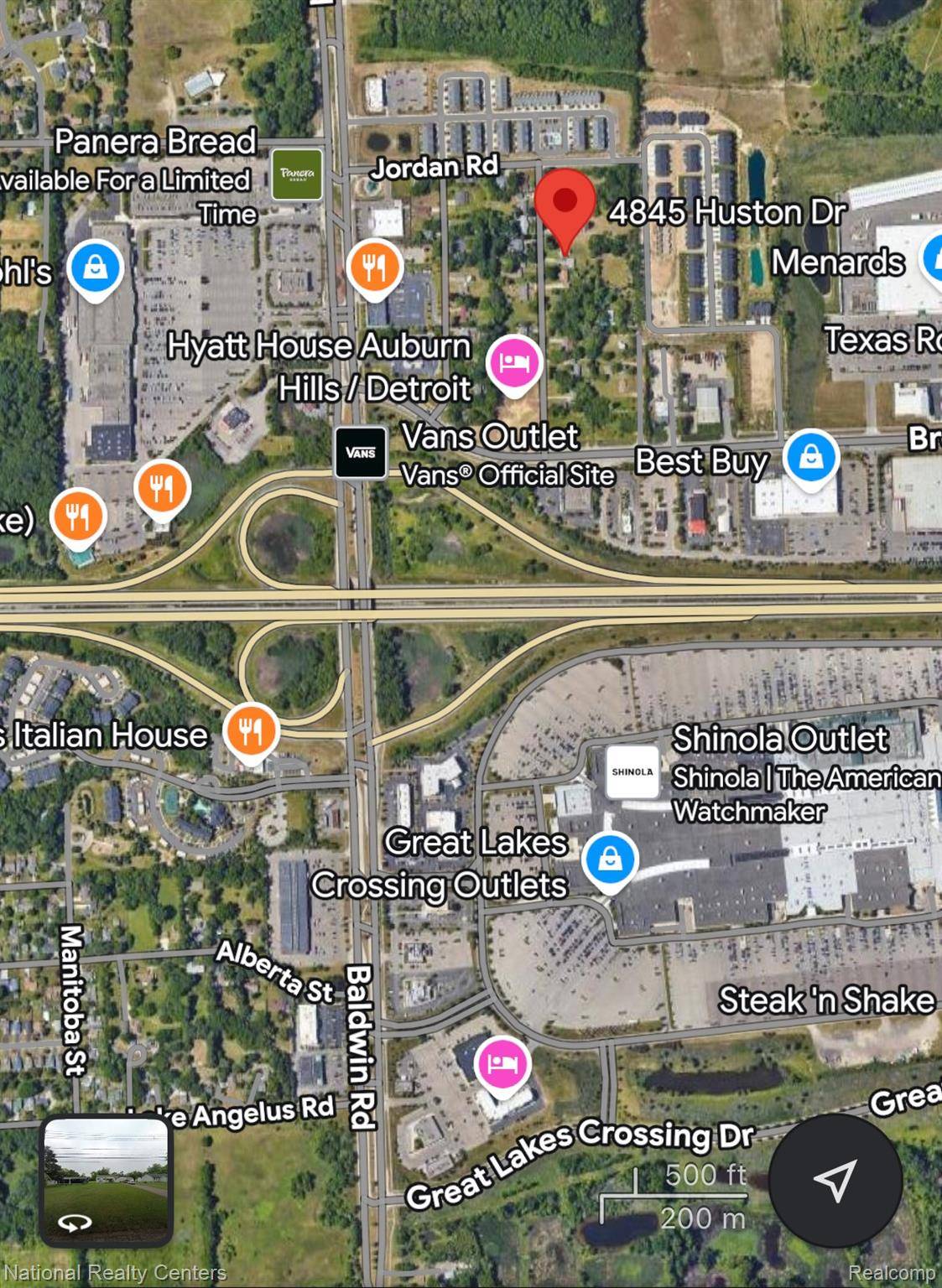Tap the Best Buy shopping pin
This screenshot has height=1288, width=942.
(x=810, y=457)
